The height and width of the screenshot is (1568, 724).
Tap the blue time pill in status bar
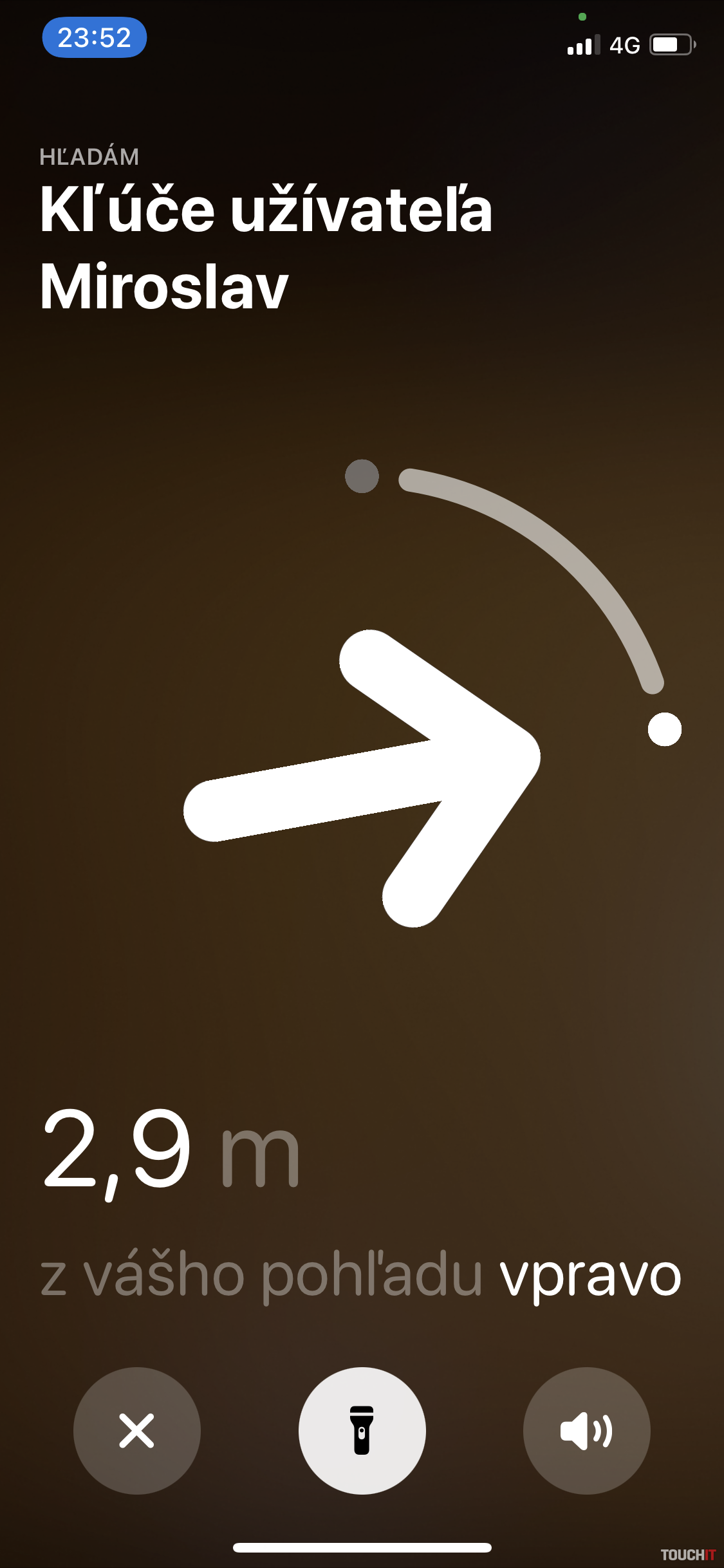tap(95, 37)
